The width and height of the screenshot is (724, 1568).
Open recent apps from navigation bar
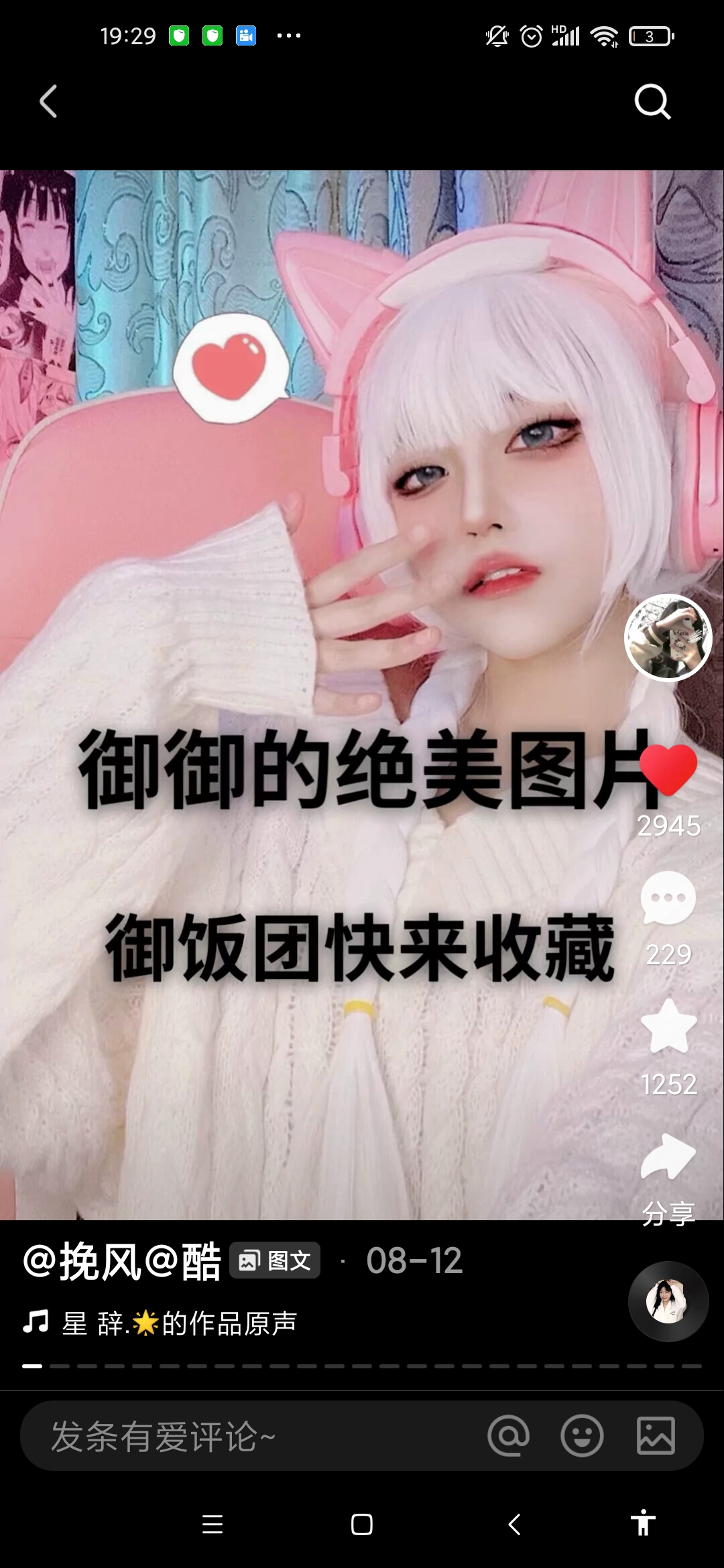[213, 1524]
